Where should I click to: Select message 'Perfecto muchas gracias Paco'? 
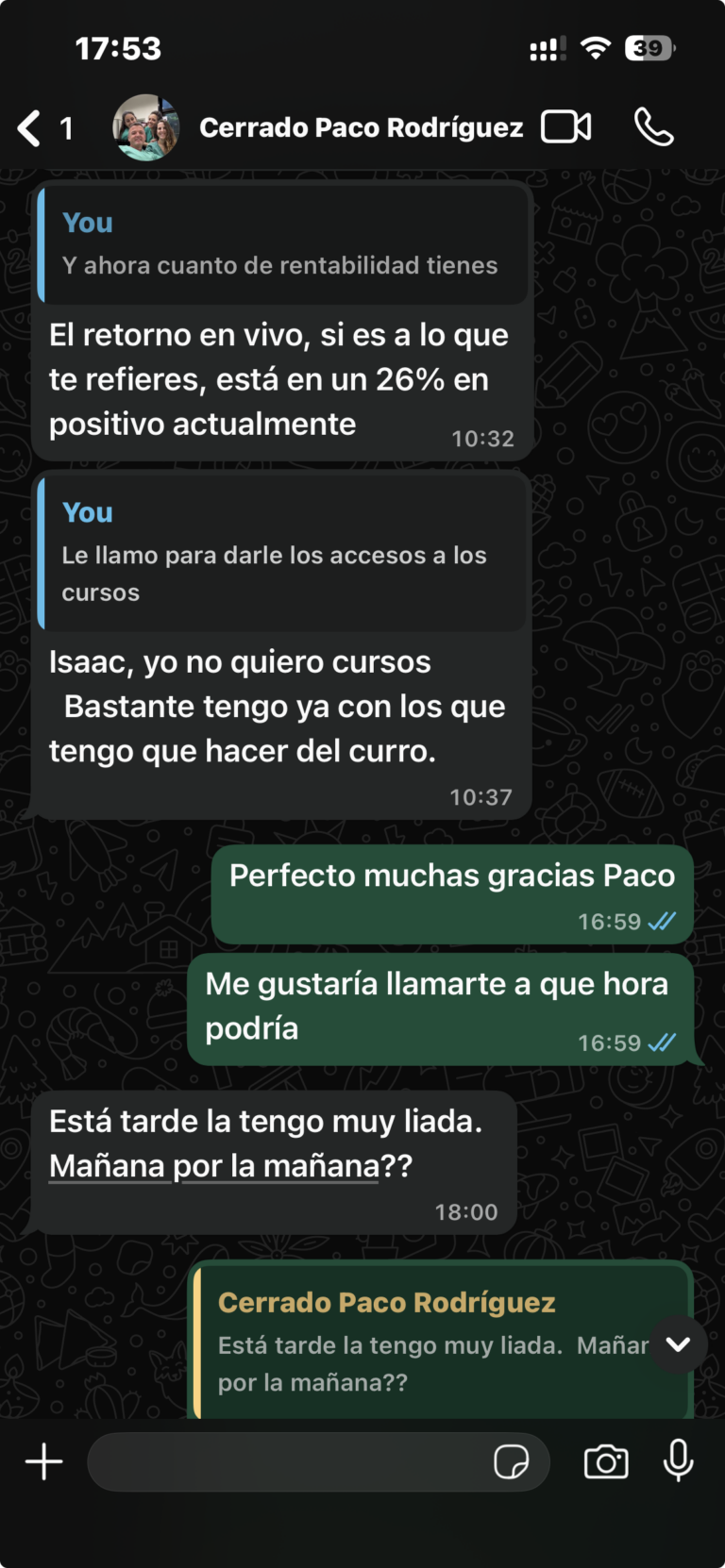[451, 876]
